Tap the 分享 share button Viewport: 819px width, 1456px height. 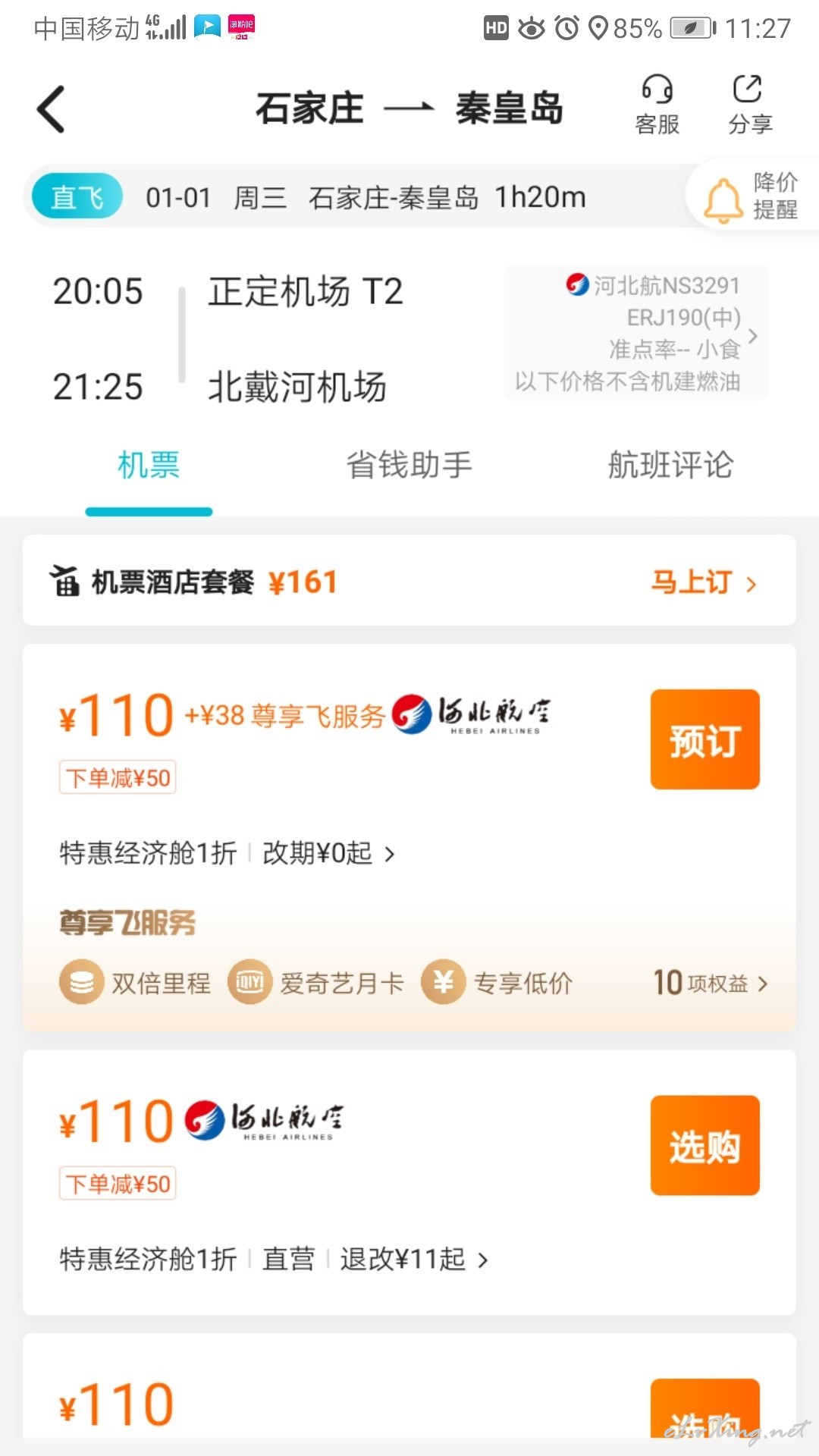(x=749, y=105)
